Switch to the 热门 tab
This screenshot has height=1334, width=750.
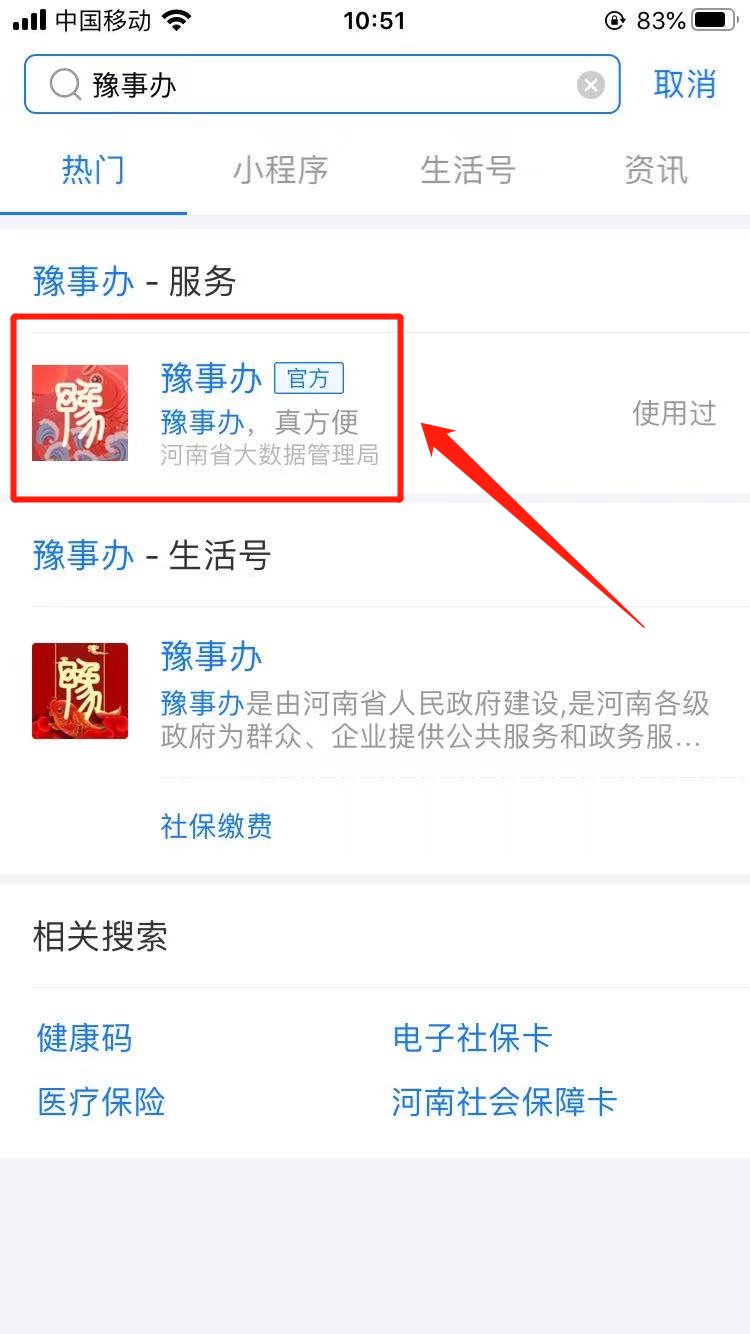93,170
